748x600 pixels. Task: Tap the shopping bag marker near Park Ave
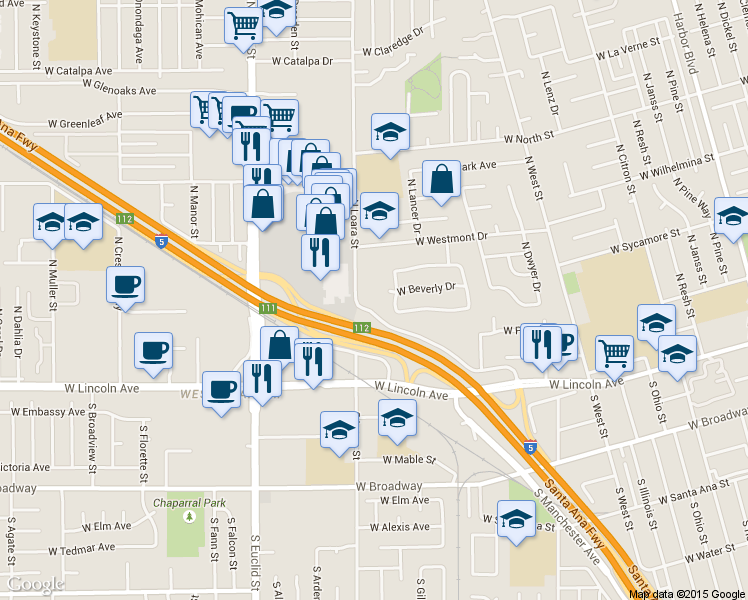point(441,179)
